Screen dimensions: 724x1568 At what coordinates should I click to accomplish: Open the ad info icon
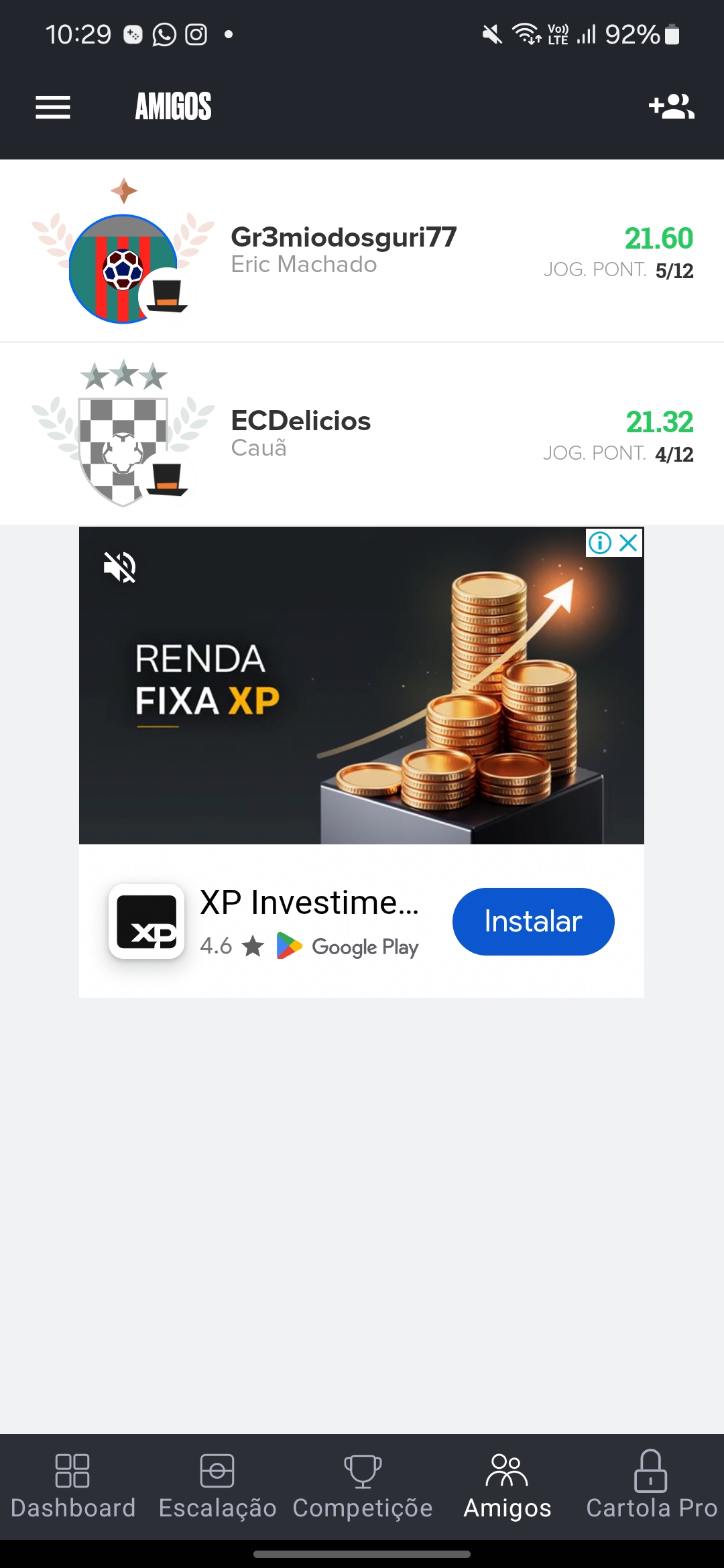(600, 543)
